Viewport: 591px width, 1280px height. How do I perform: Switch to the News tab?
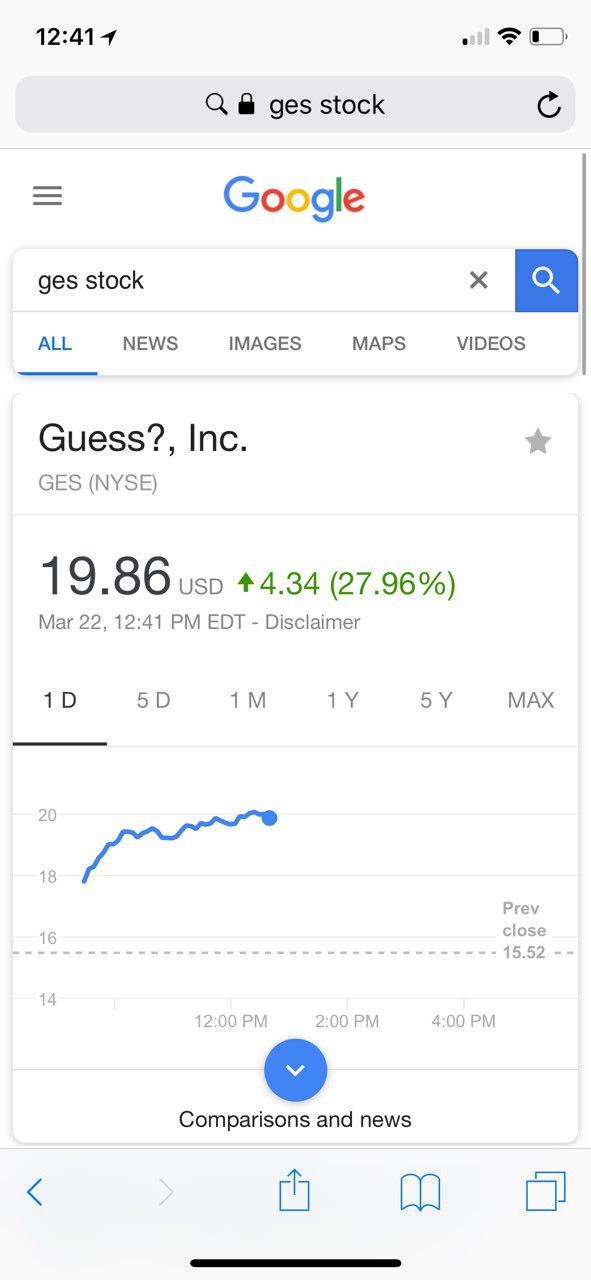click(x=150, y=343)
